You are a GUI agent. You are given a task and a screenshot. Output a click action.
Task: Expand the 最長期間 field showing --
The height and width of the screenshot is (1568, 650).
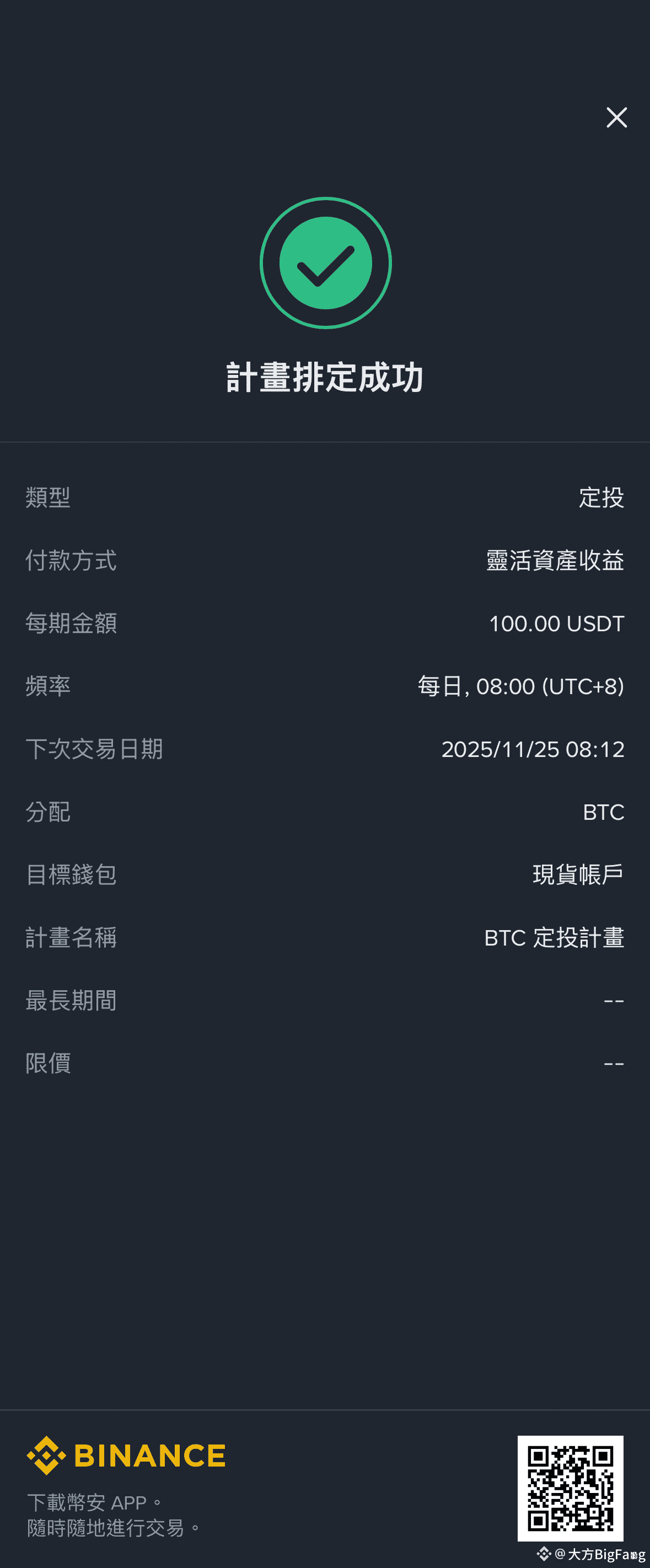(x=325, y=1001)
